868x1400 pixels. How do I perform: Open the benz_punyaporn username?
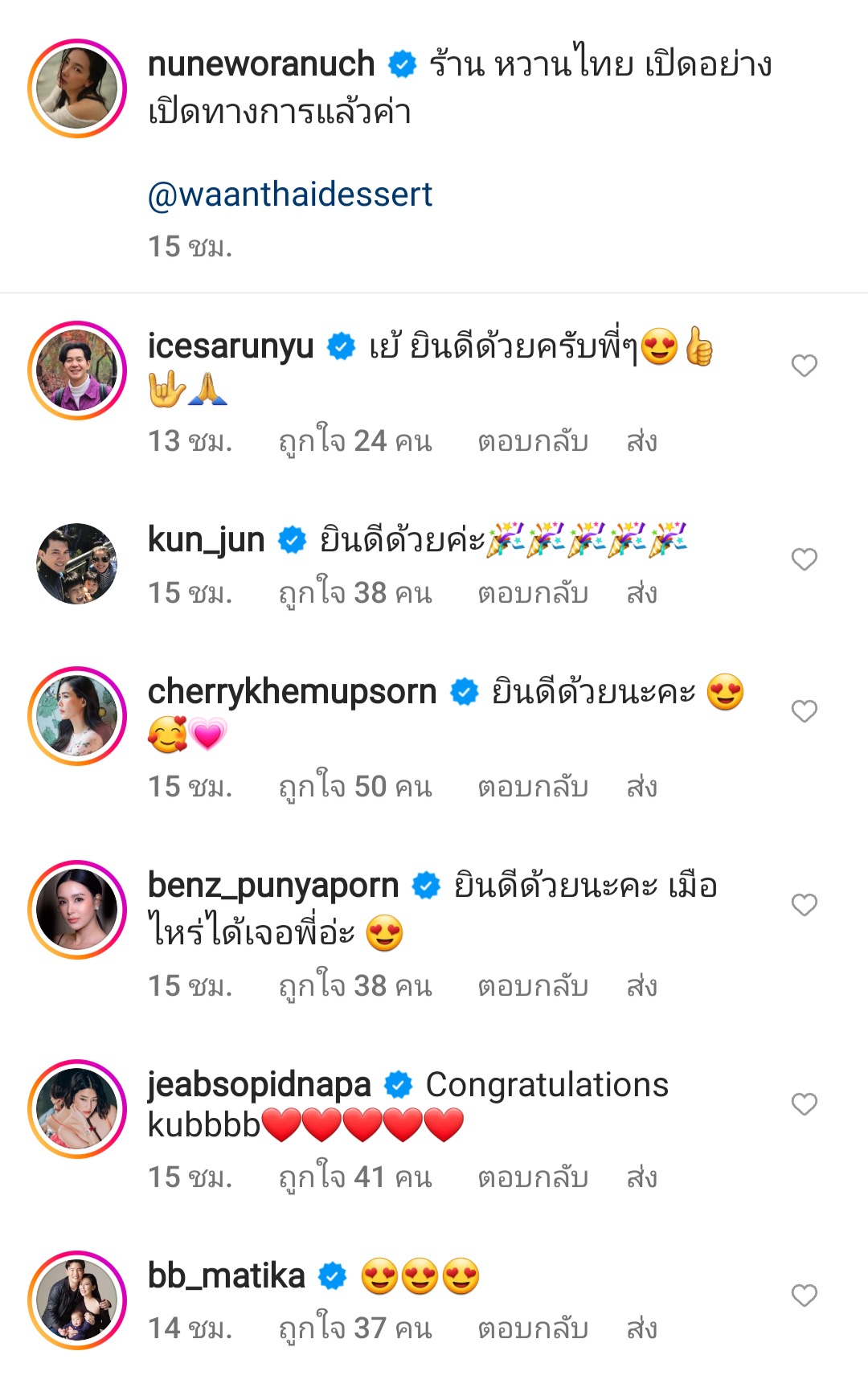click(273, 886)
